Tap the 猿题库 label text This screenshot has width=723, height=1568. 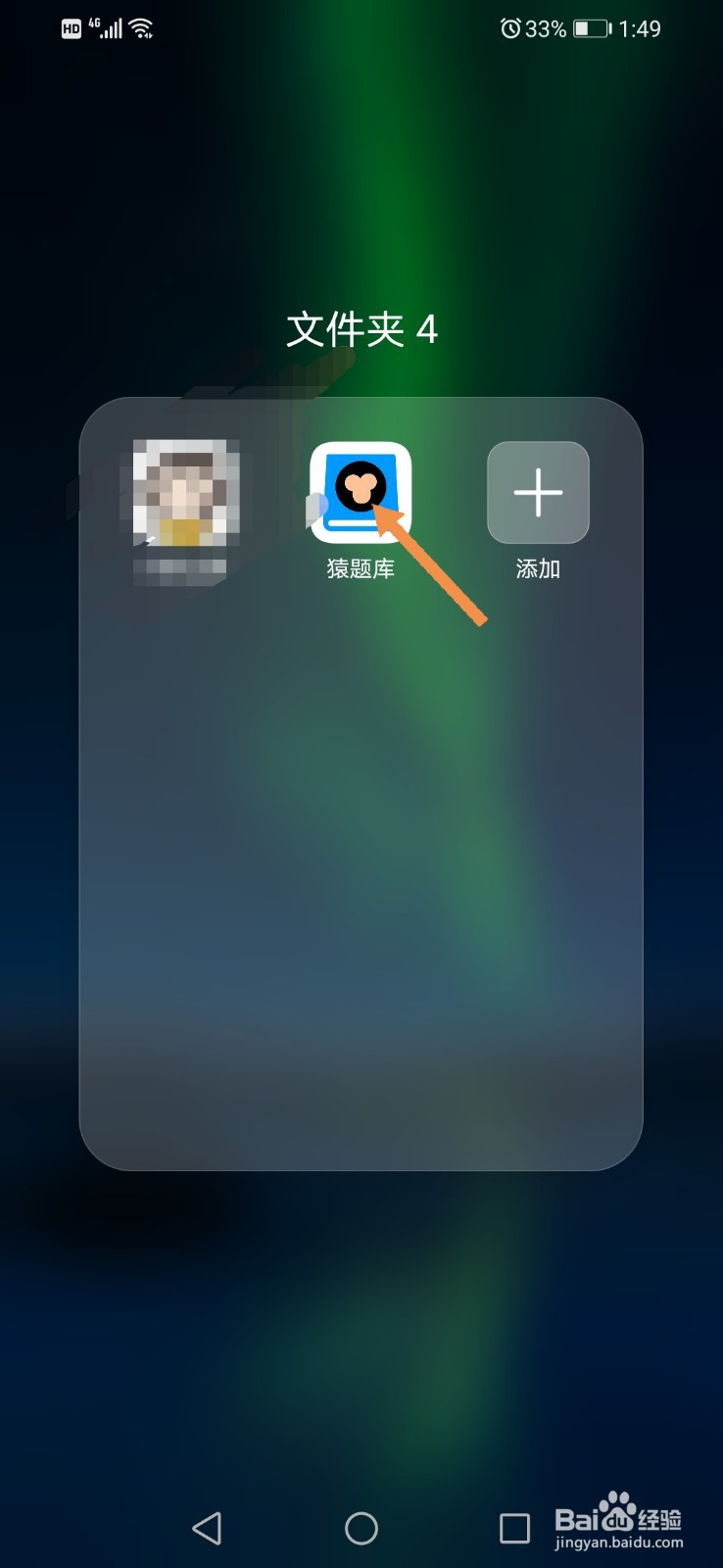[x=361, y=568]
